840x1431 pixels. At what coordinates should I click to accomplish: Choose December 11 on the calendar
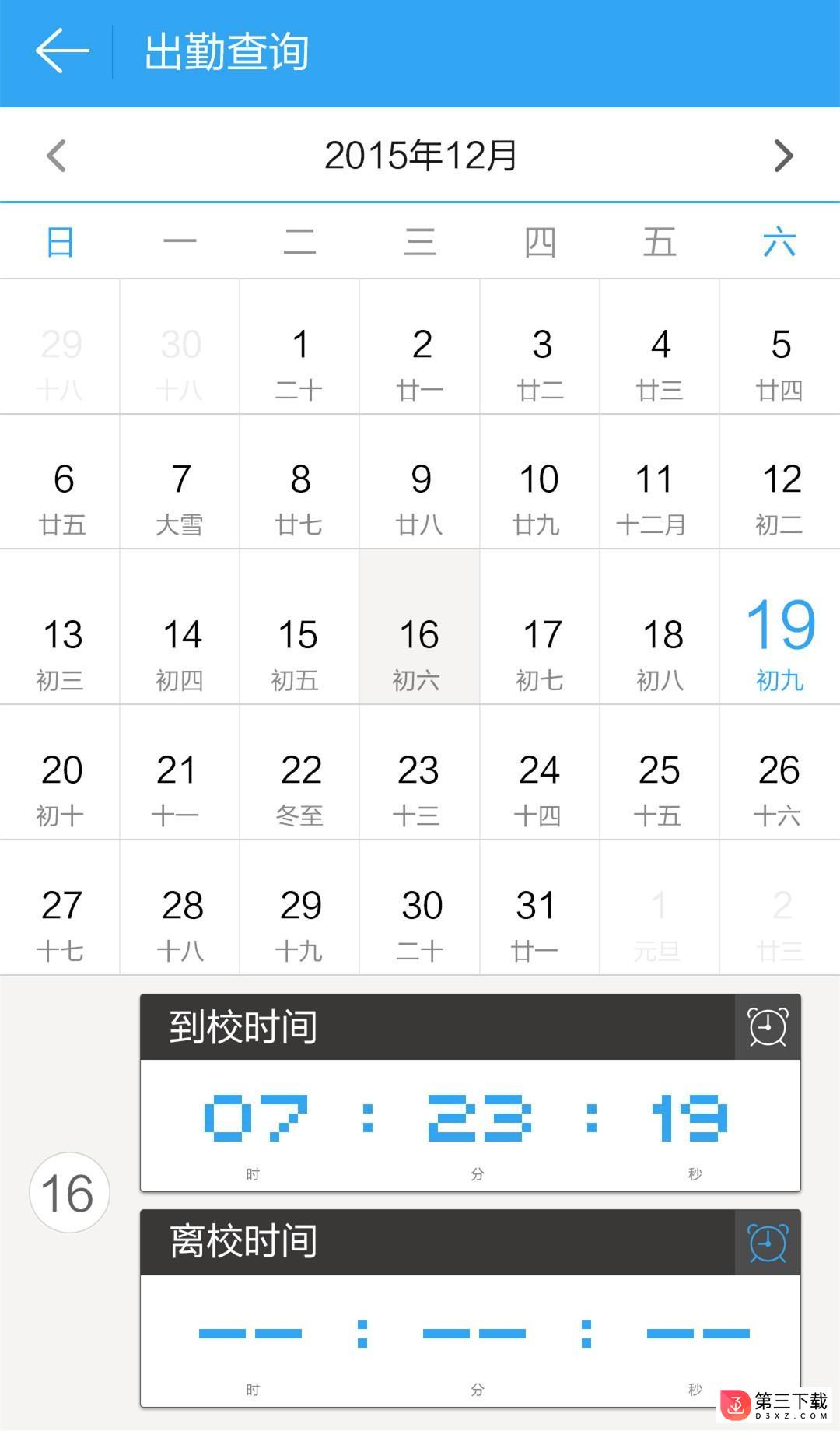(660, 482)
